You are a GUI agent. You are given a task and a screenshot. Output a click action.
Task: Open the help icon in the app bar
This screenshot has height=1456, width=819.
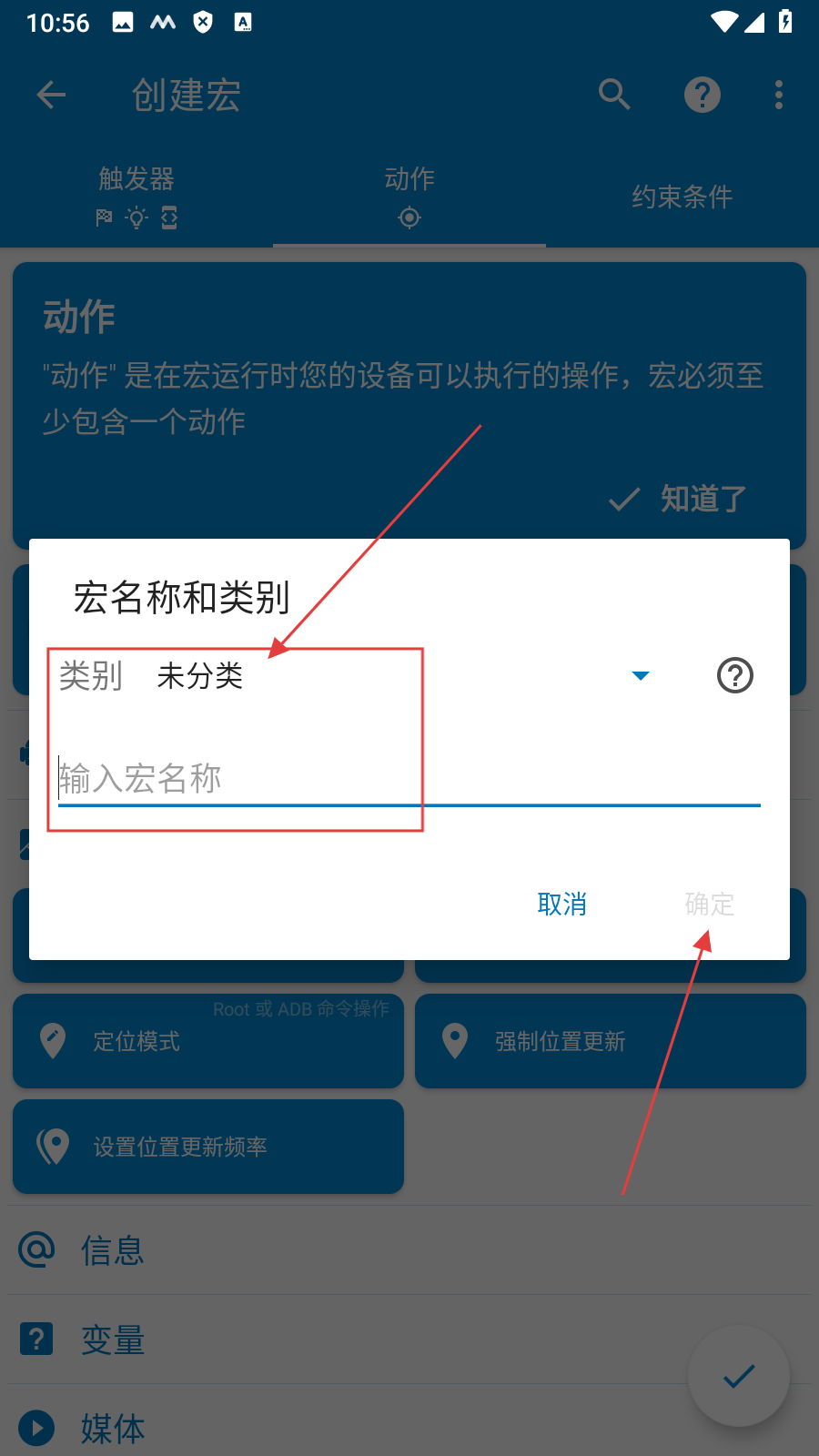pyautogui.click(x=702, y=95)
